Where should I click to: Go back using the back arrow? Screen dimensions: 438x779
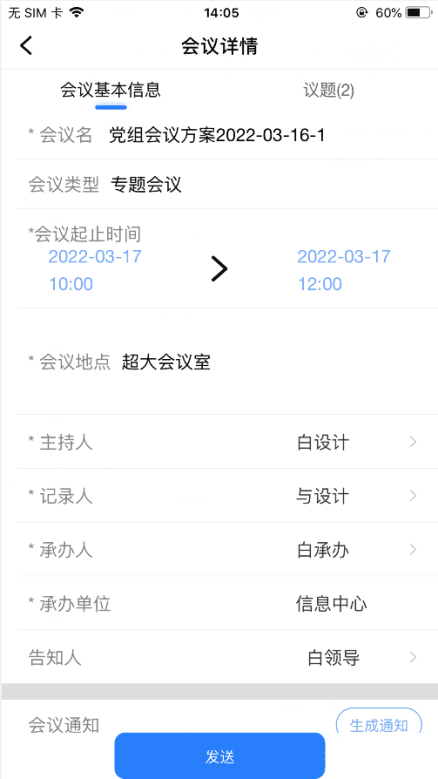click(x=26, y=46)
